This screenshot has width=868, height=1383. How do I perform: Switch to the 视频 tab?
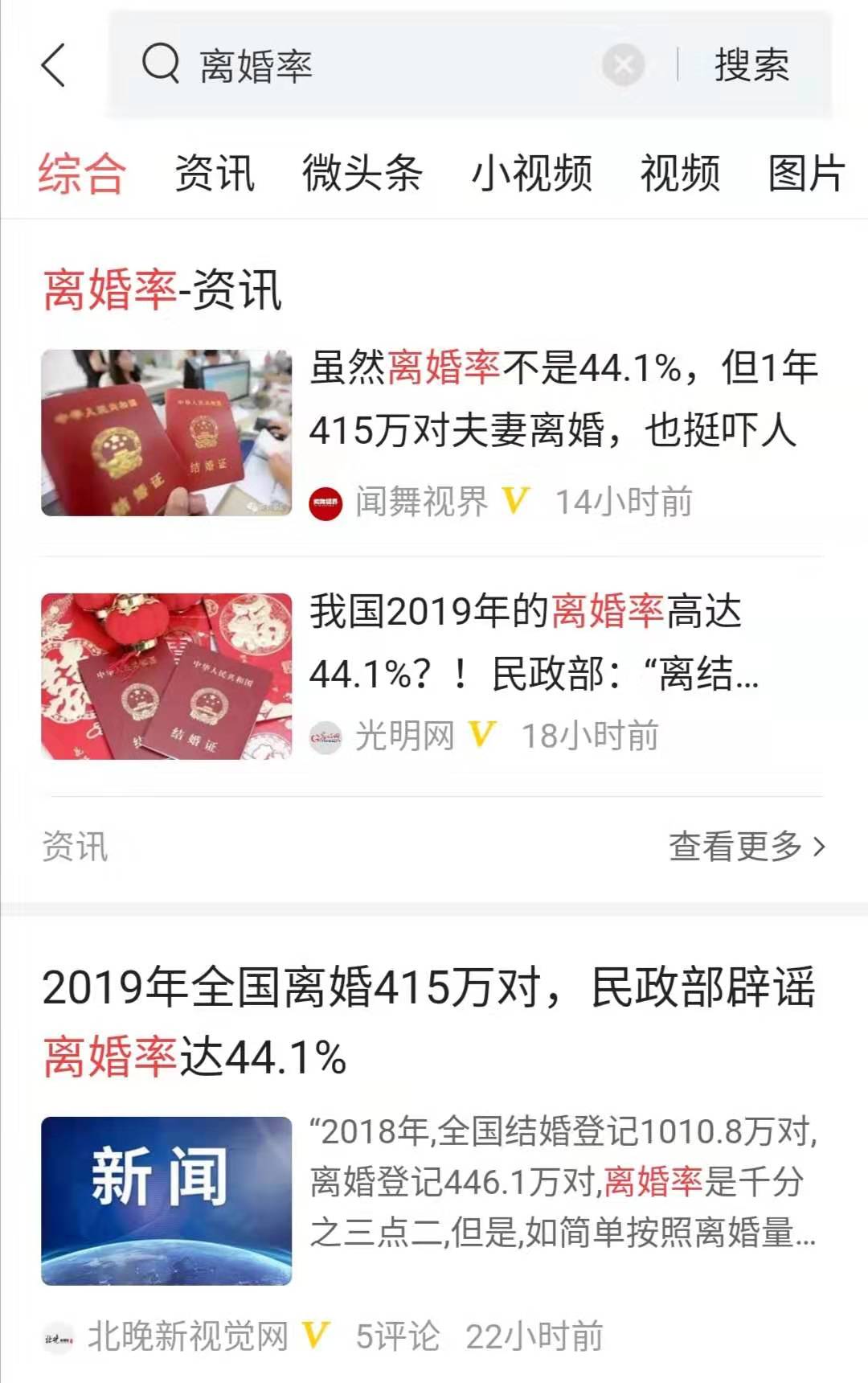680,171
